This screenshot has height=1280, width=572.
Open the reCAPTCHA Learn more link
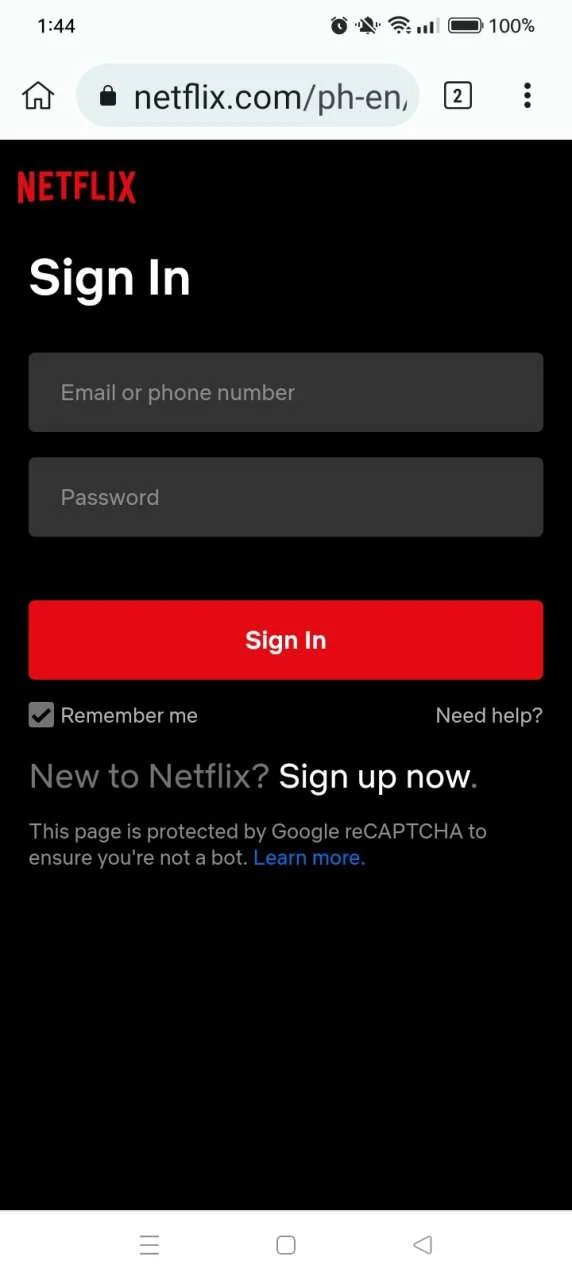[x=309, y=858]
